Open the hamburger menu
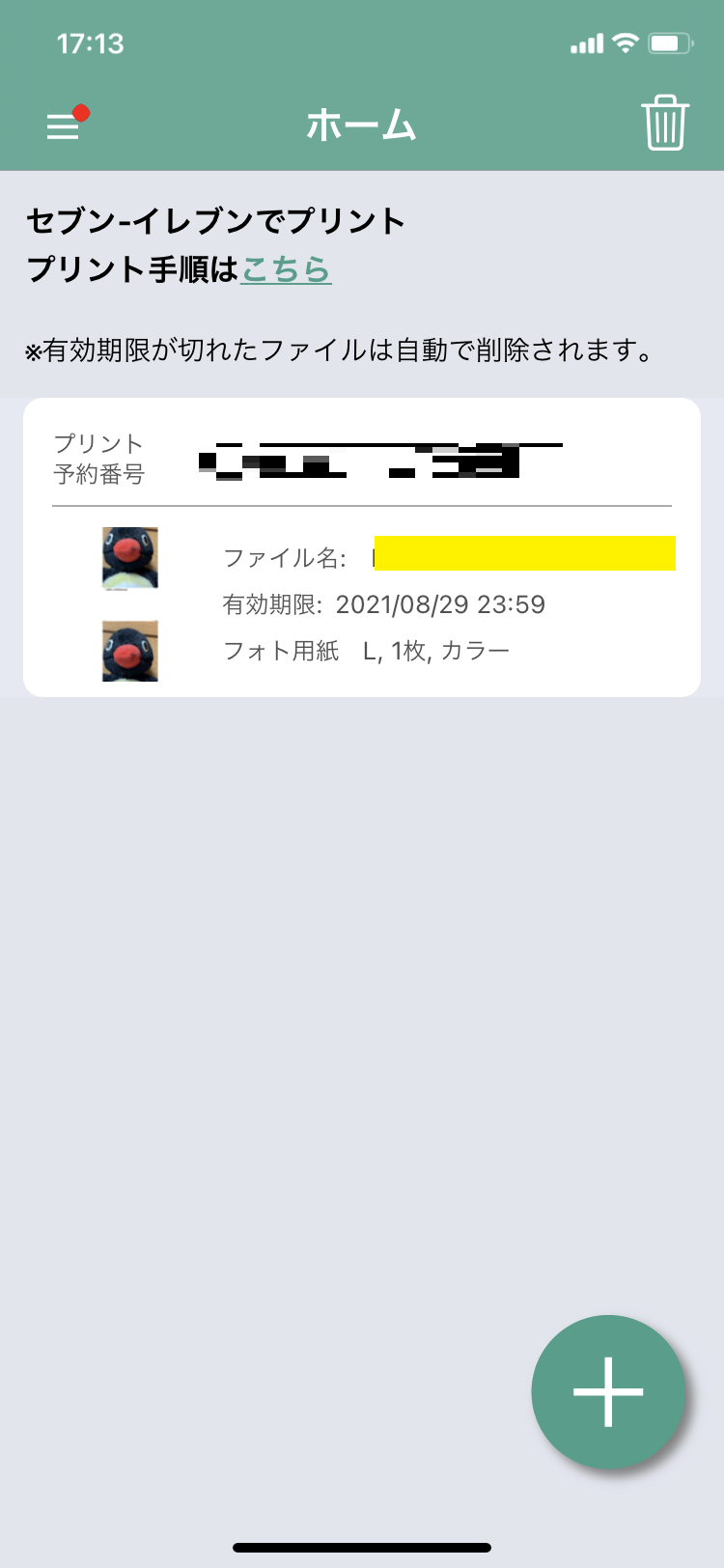This screenshot has width=724, height=1568. (x=64, y=126)
